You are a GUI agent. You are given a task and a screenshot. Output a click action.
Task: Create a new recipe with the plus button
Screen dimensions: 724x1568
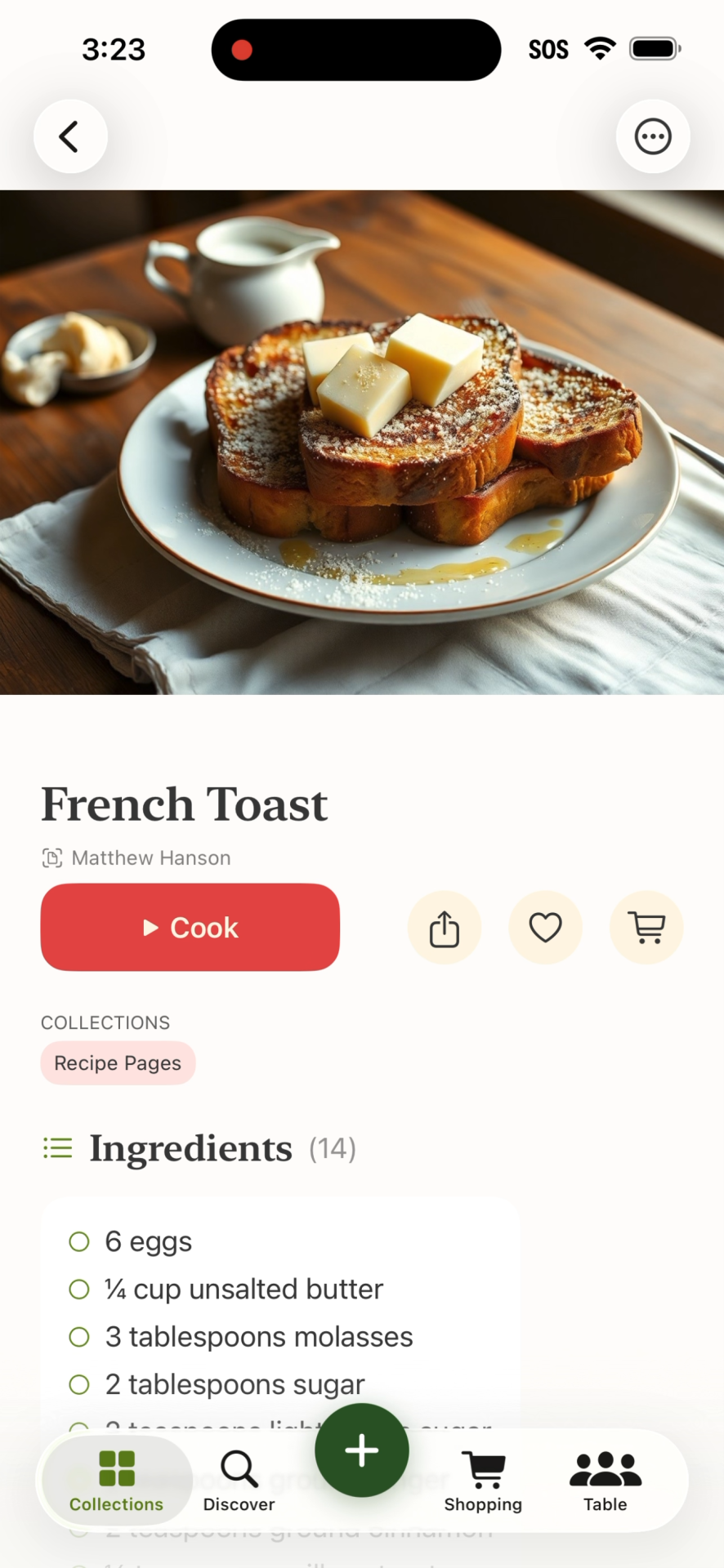coord(361,1449)
